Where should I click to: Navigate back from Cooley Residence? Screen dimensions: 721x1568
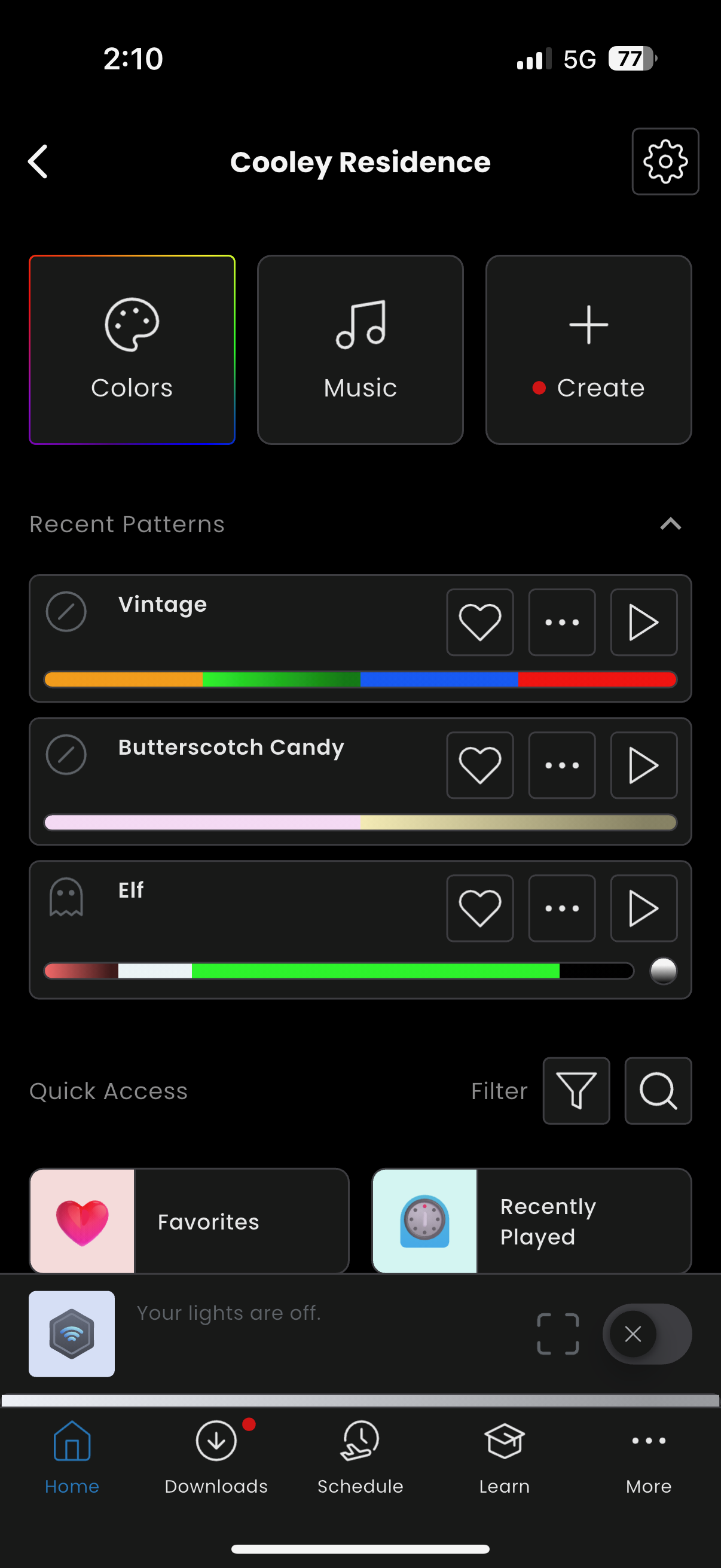(x=38, y=161)
